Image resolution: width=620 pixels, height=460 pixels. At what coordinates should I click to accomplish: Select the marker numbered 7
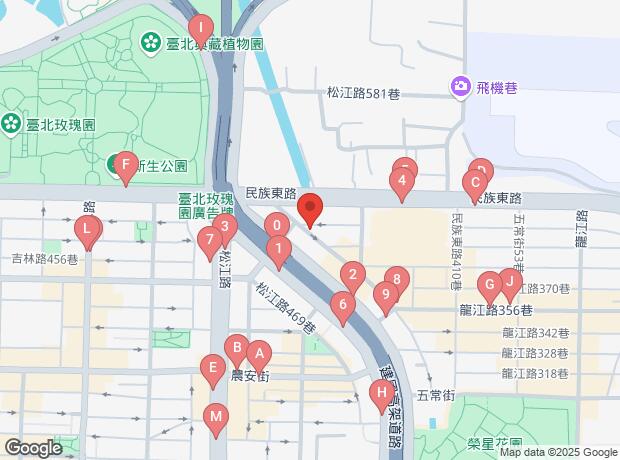tap(208, 239)
